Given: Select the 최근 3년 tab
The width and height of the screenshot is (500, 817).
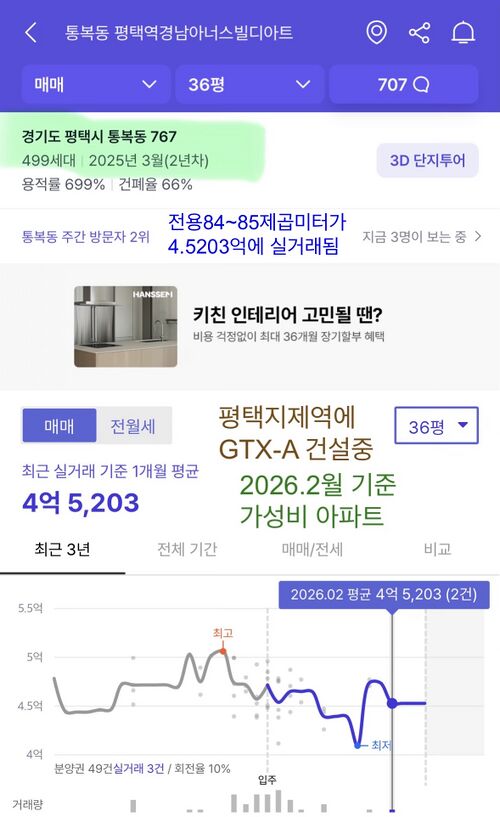Looking at the screenshot, I should (62, 550).
